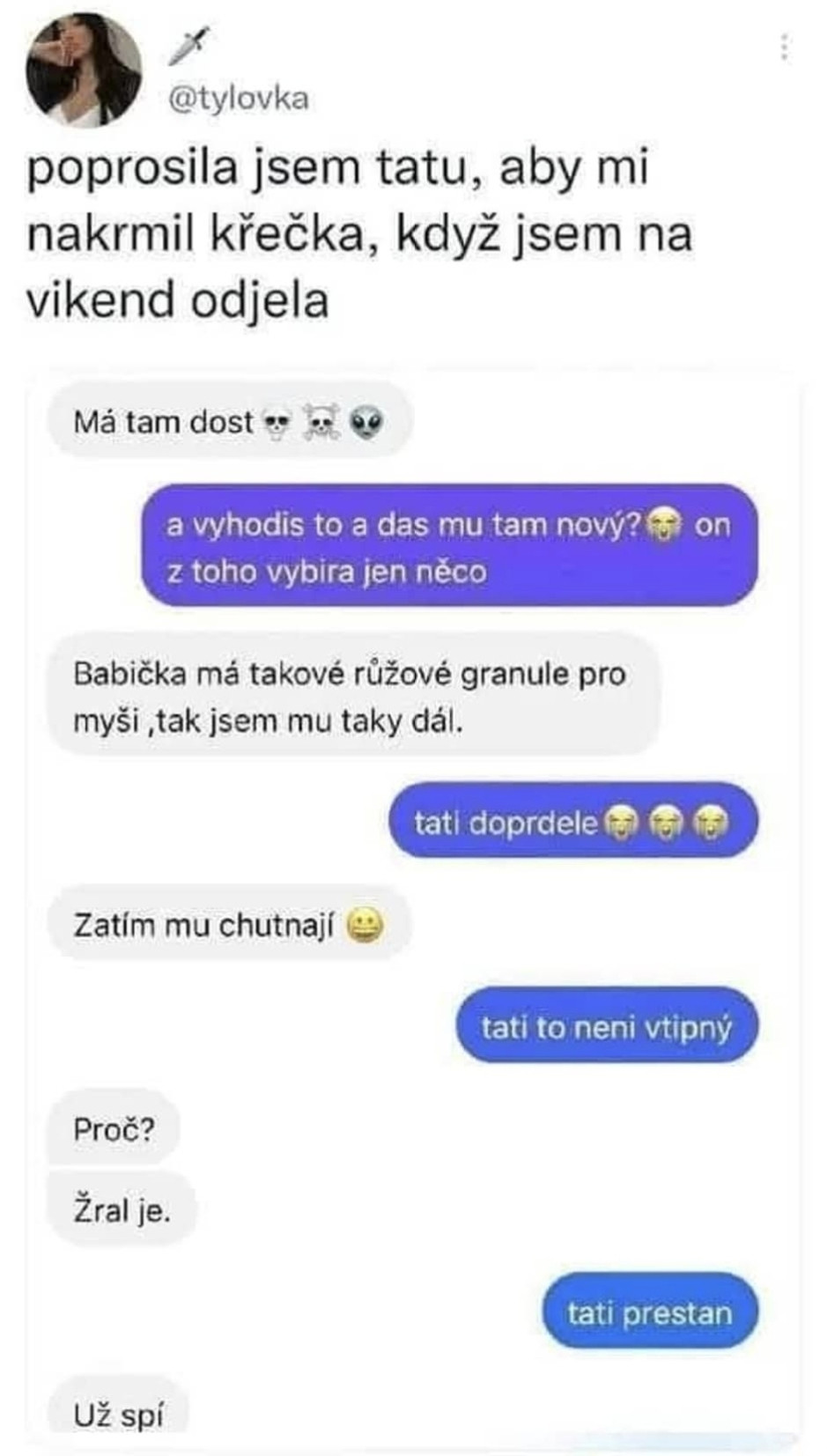This screenshot has height=1456, width=827.
Task: Open the attached chat screenshot image
Action: pyautogui.click(x=413, y=907)
